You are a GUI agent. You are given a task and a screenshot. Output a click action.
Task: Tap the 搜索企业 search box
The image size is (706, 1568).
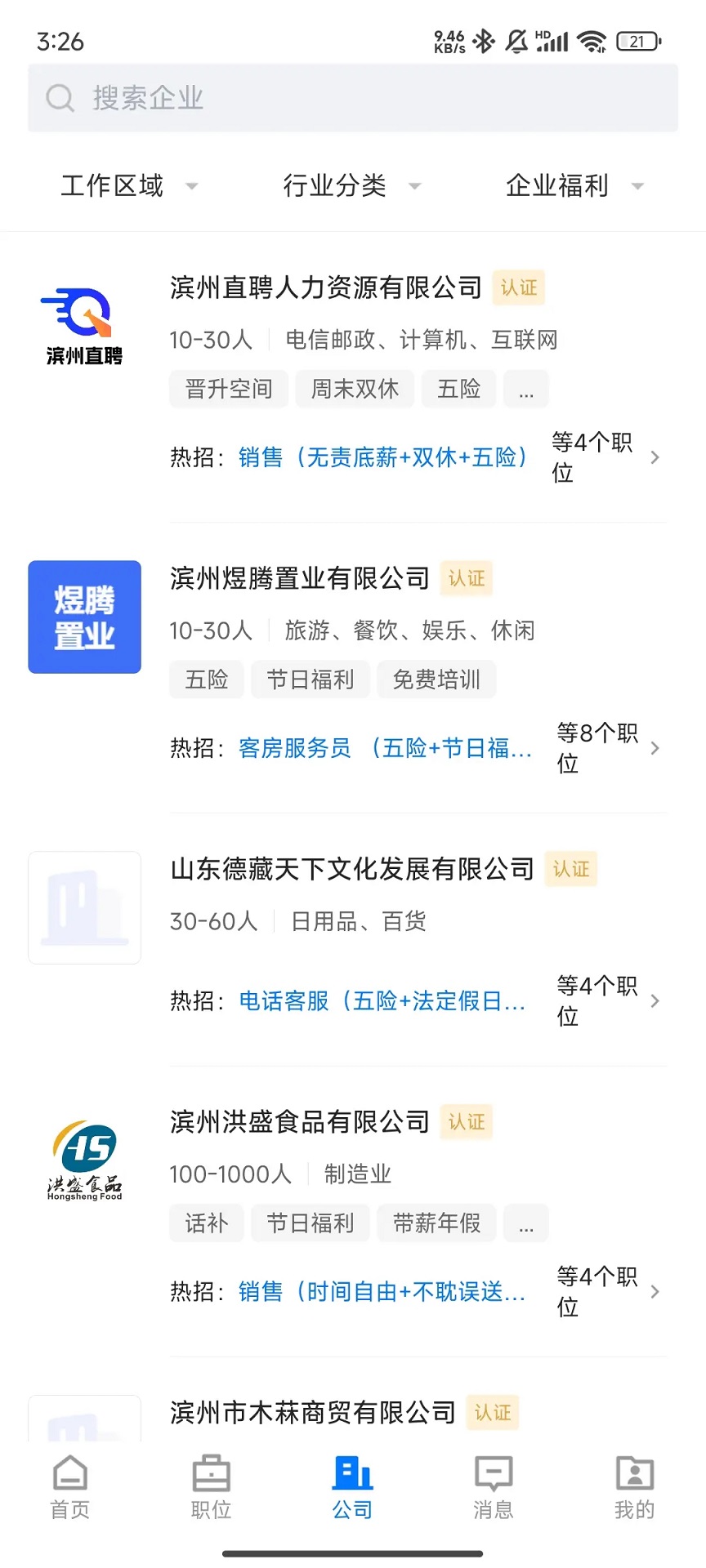(353, 98)
